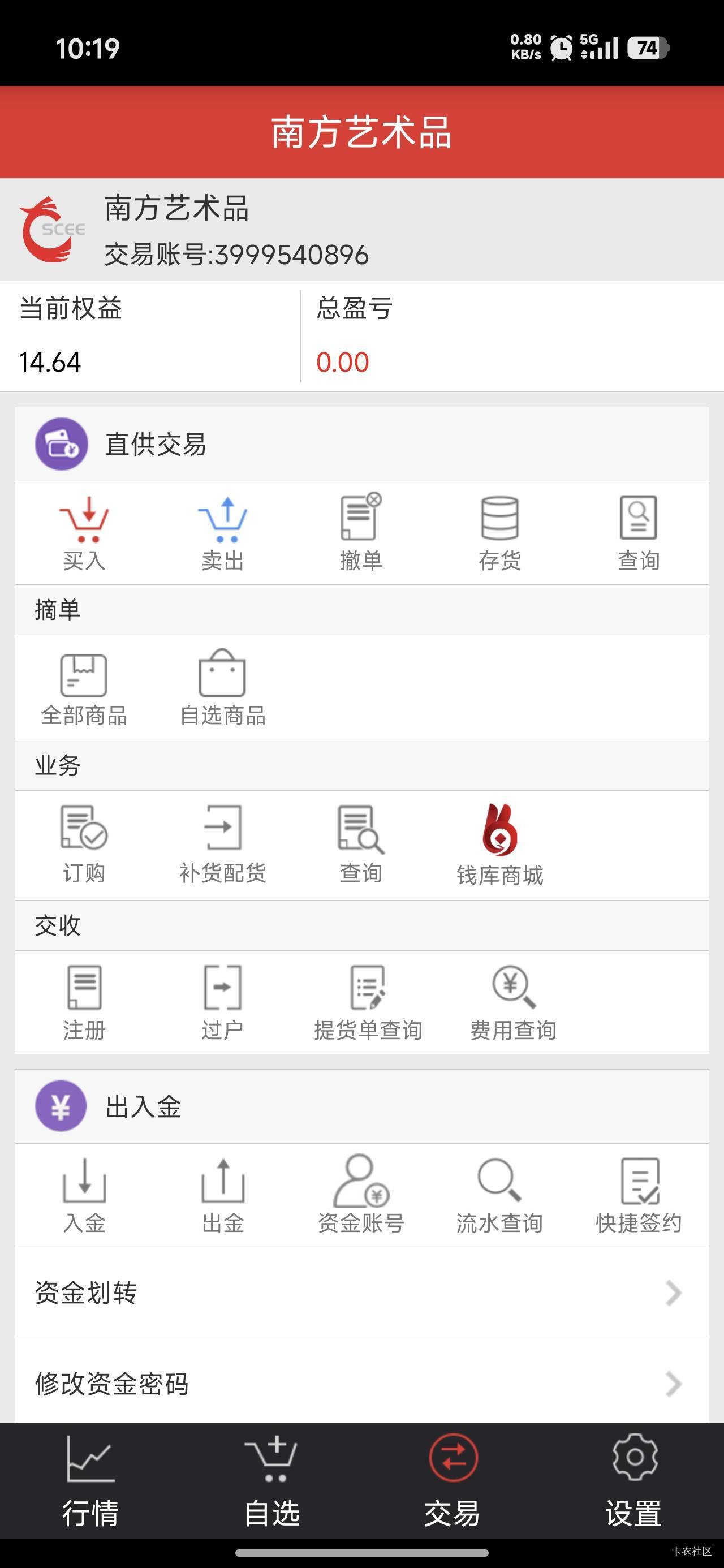Open 费用查询
Viewport: 724px width, 1568px height.
[x=514, y=1002]
